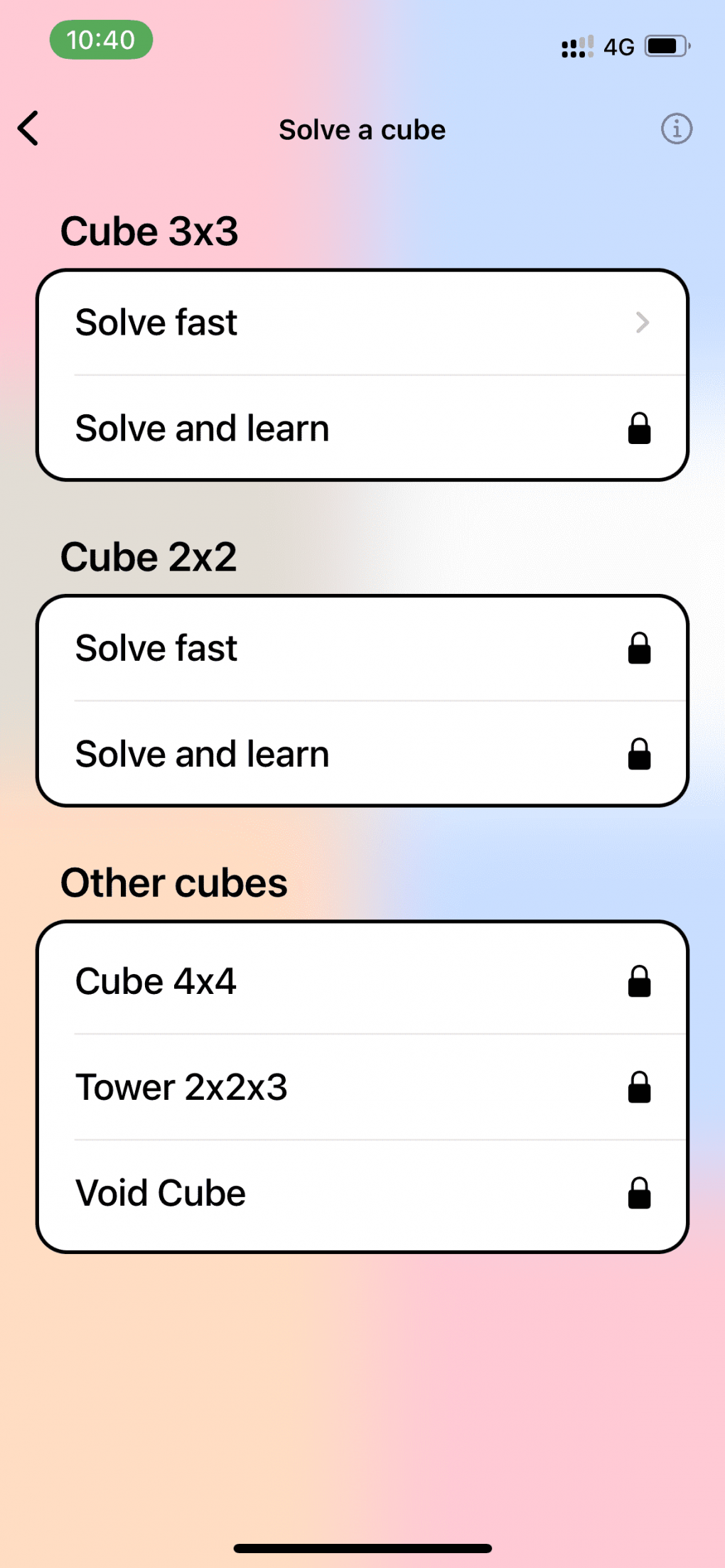
Task: Open Void Cube
Action: coord(362,1193)
